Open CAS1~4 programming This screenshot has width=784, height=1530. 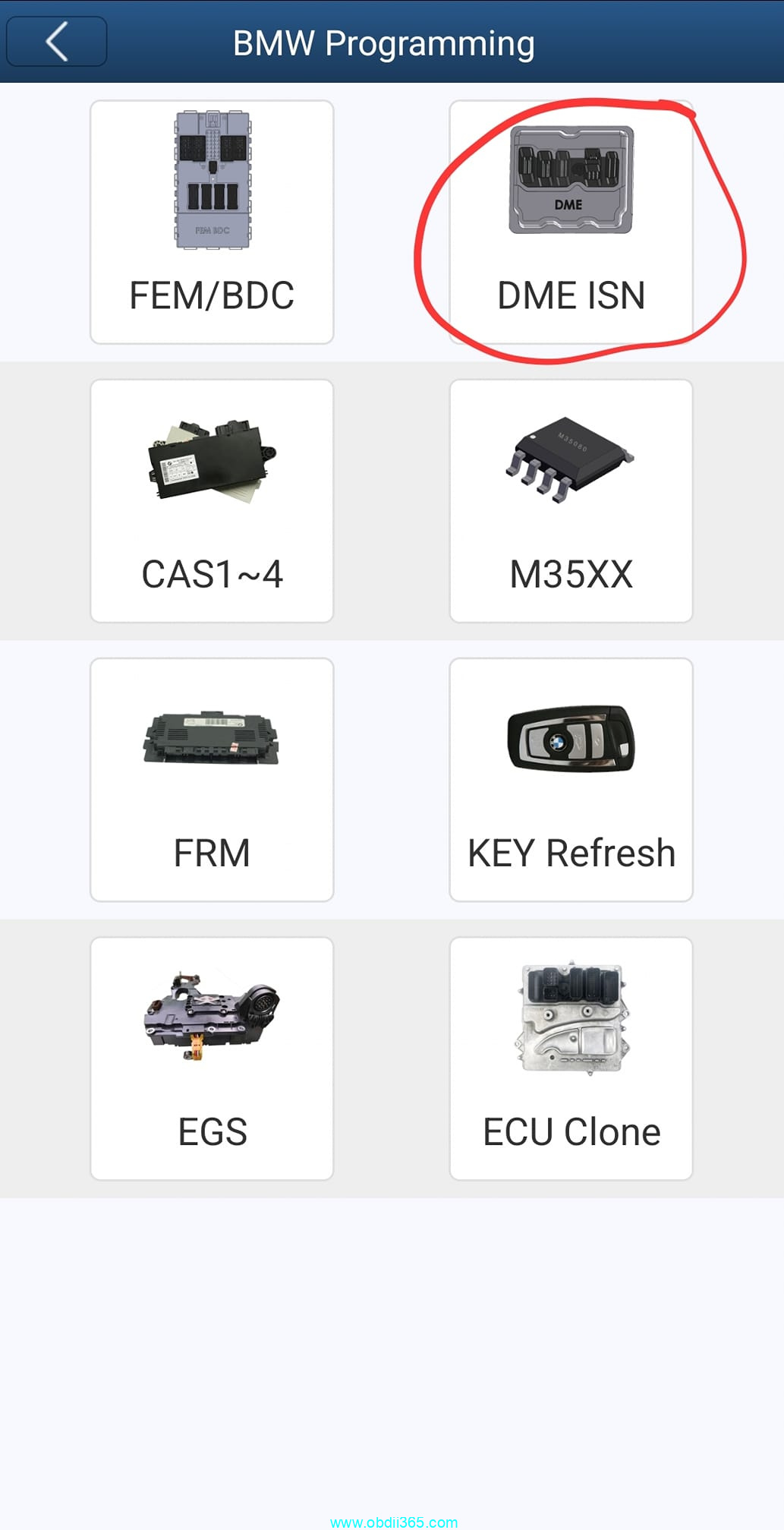tap(212, 501)
